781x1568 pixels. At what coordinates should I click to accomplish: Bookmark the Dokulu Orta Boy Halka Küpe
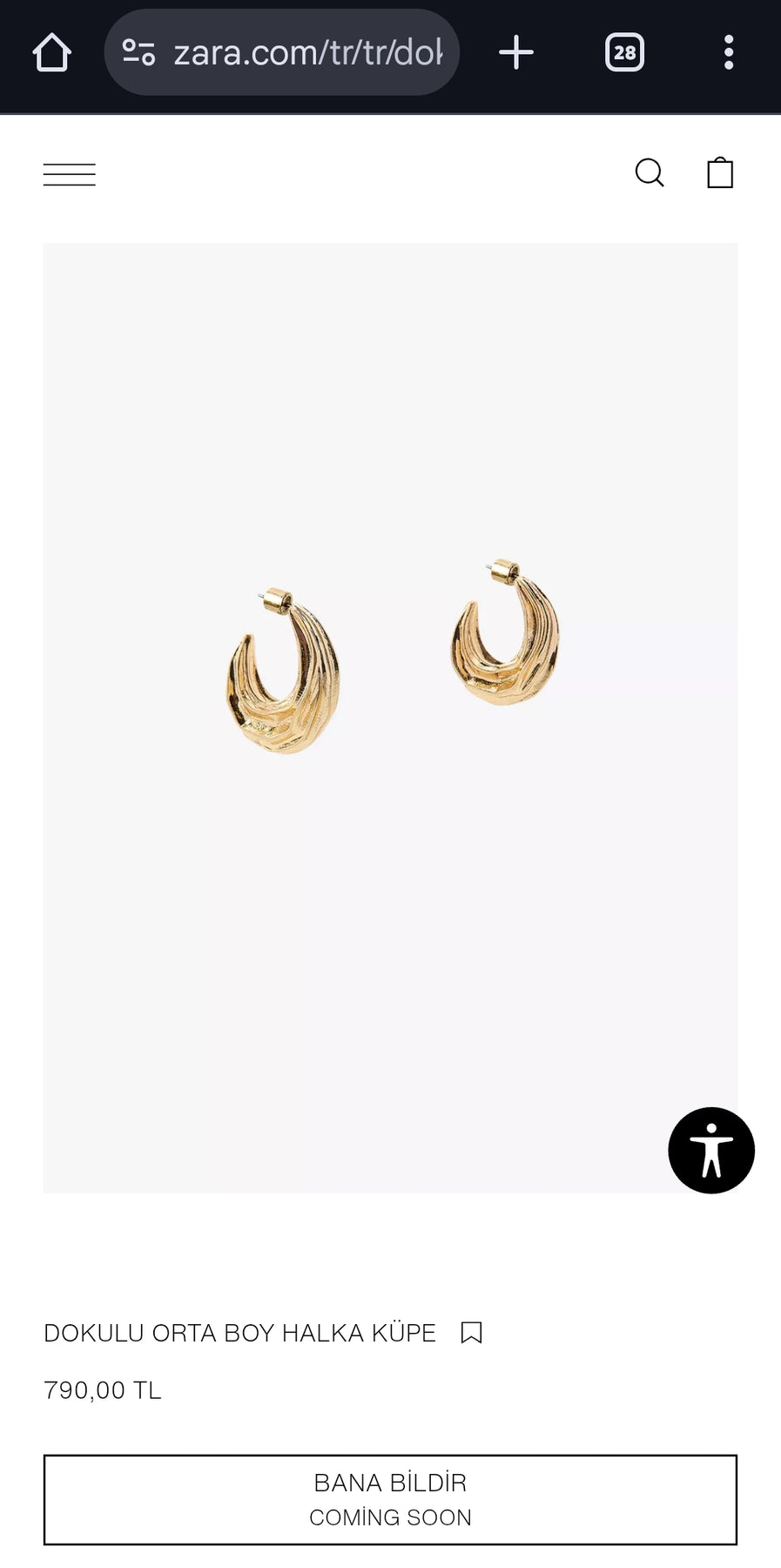471,1333
